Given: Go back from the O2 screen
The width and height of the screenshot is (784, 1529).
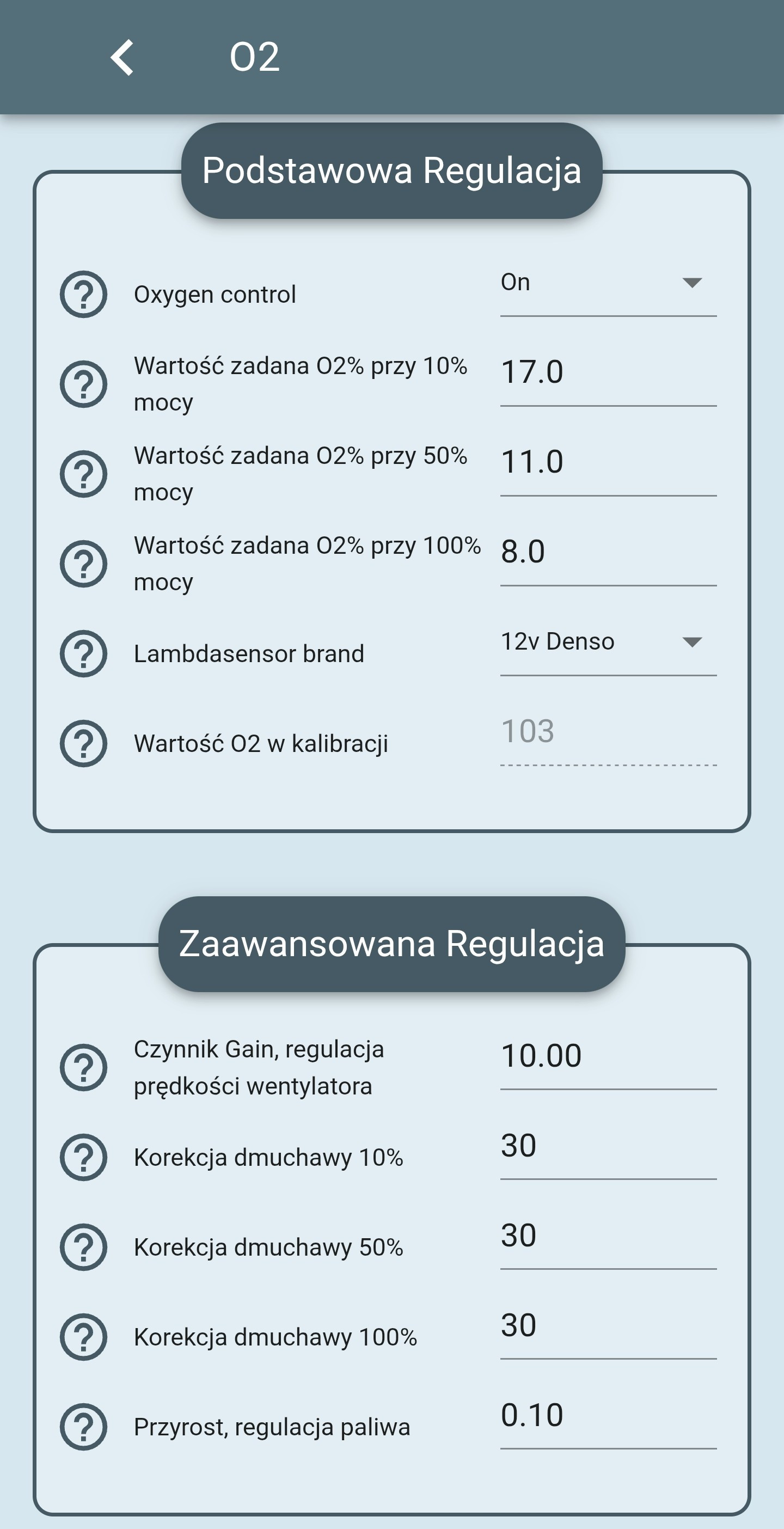Looking at the screenshot, I should (x=122, y=58).
